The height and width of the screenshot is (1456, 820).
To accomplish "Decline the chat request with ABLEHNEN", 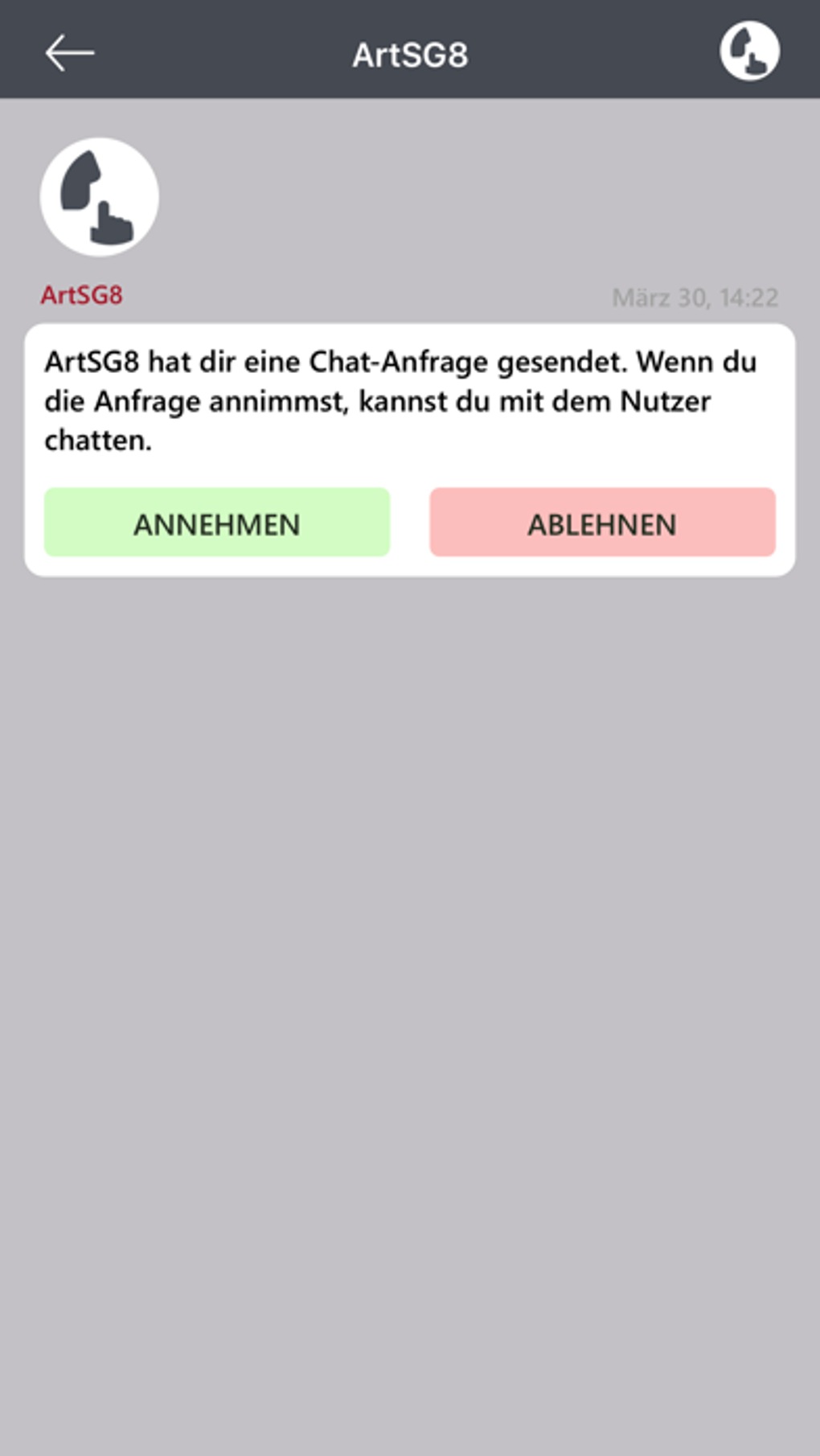I will click(x=602, y=523).
